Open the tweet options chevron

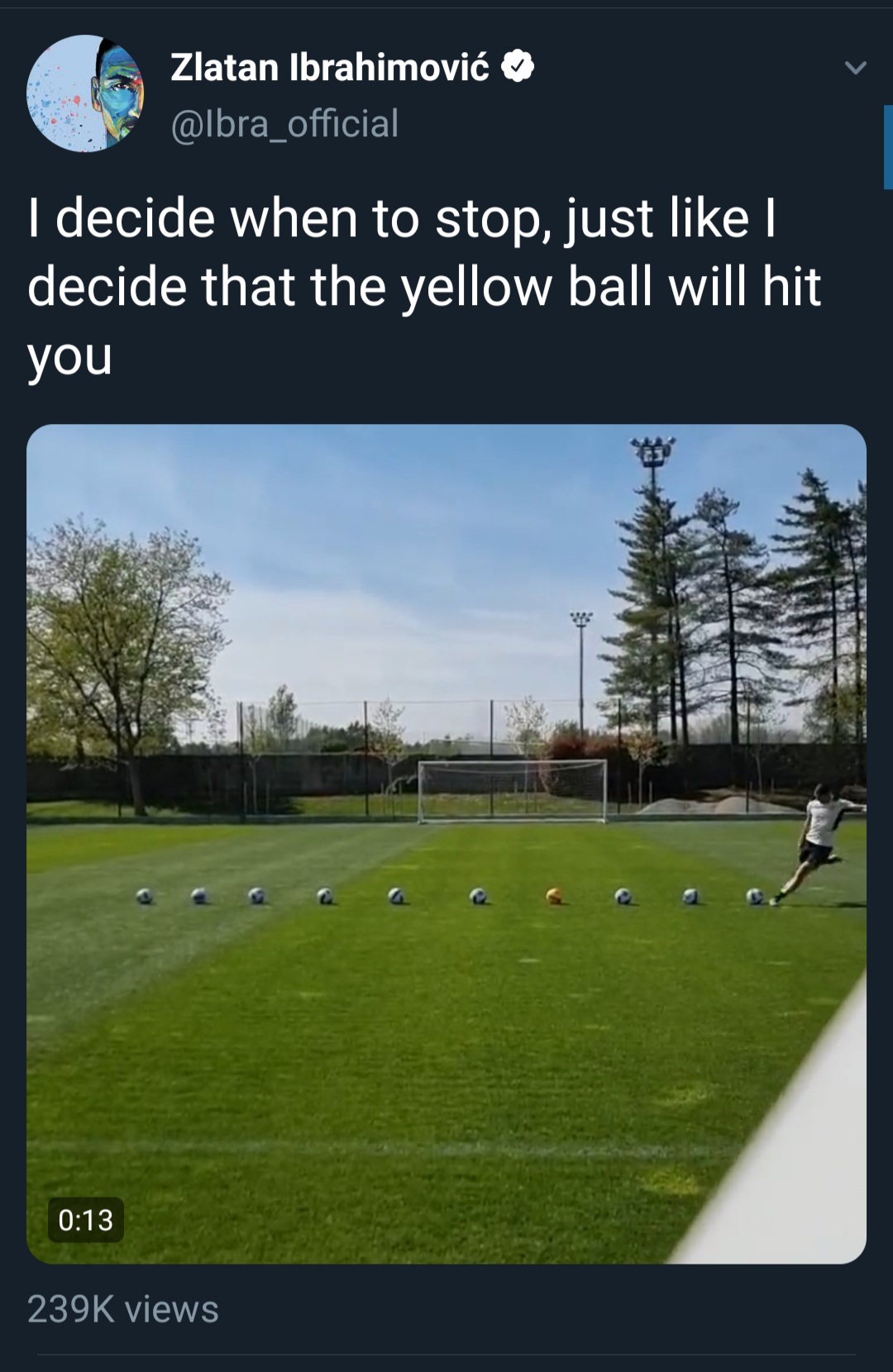click(856, 68)
